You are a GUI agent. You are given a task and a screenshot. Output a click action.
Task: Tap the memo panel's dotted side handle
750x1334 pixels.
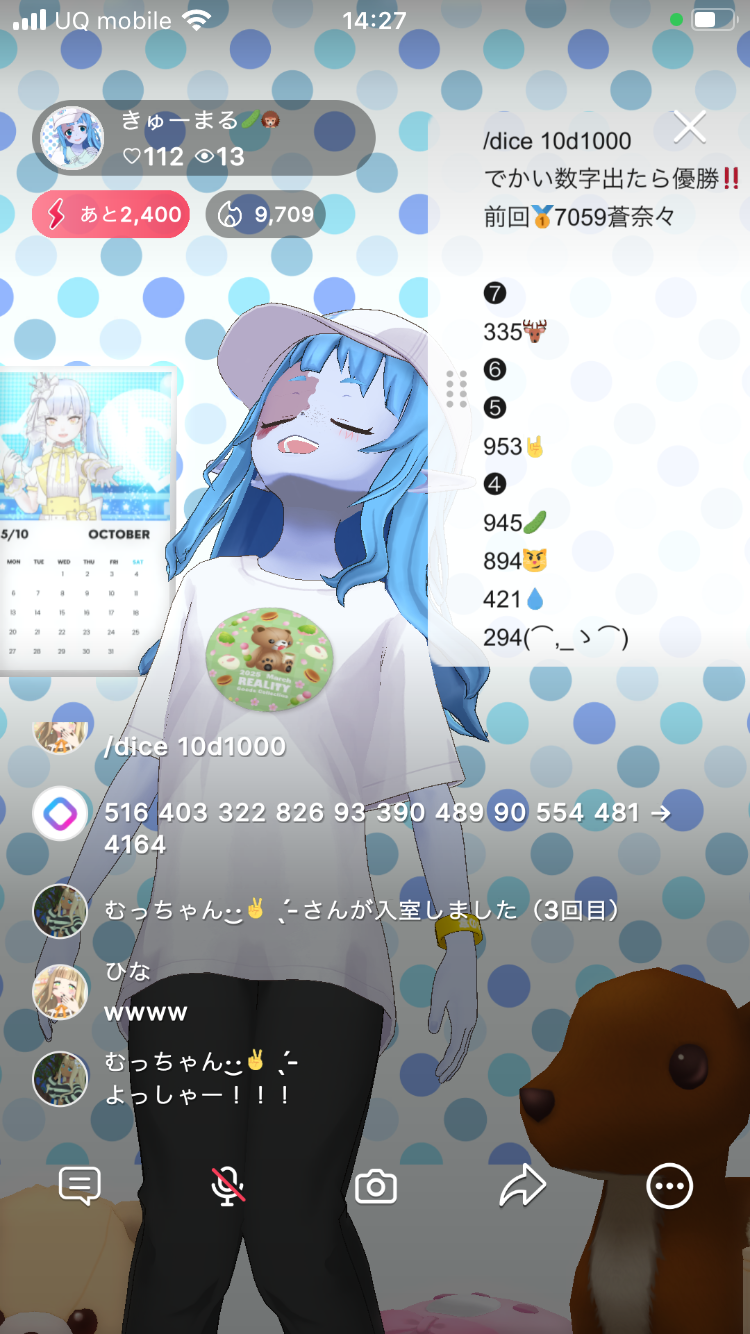coord(457,389)
